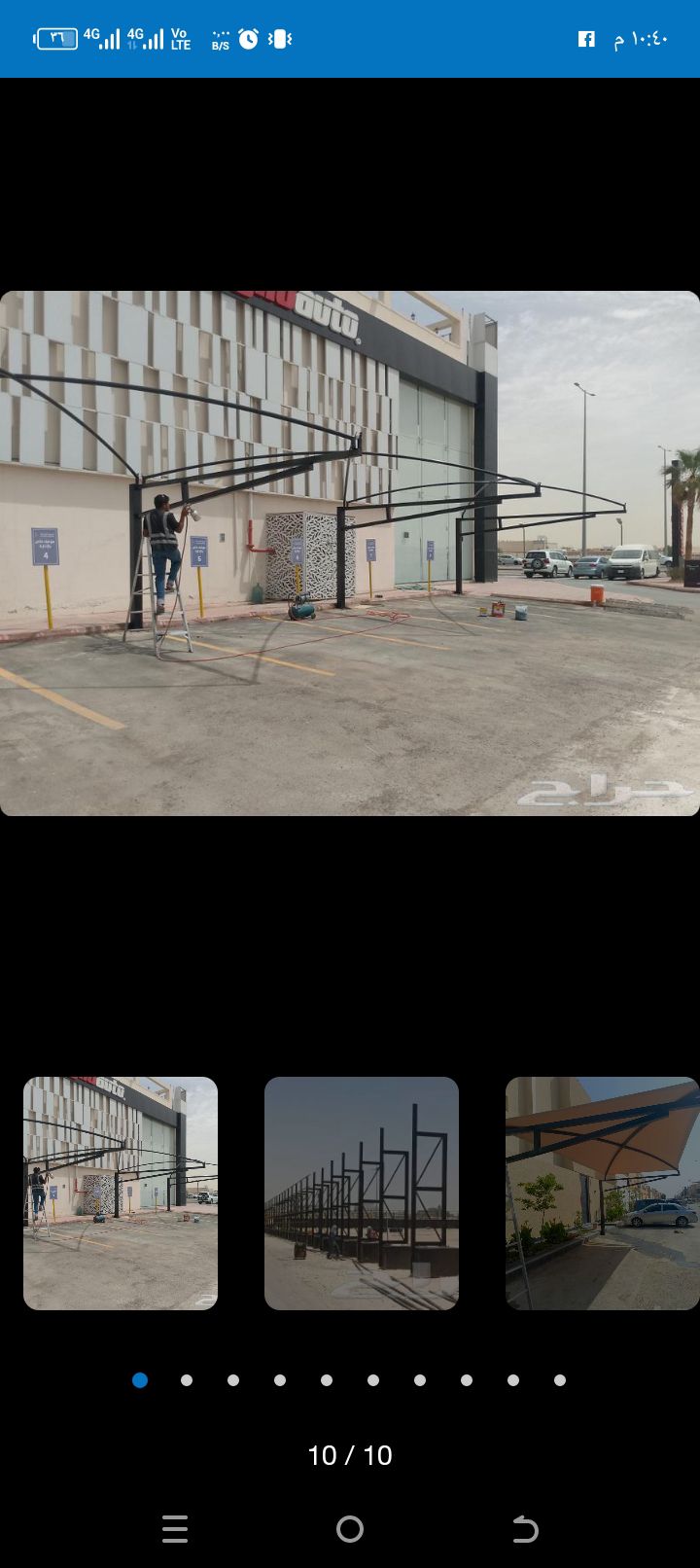Screen dimensions: 700x1568
Task: Go to the home screen
Action: click(x=350, y=1529)
